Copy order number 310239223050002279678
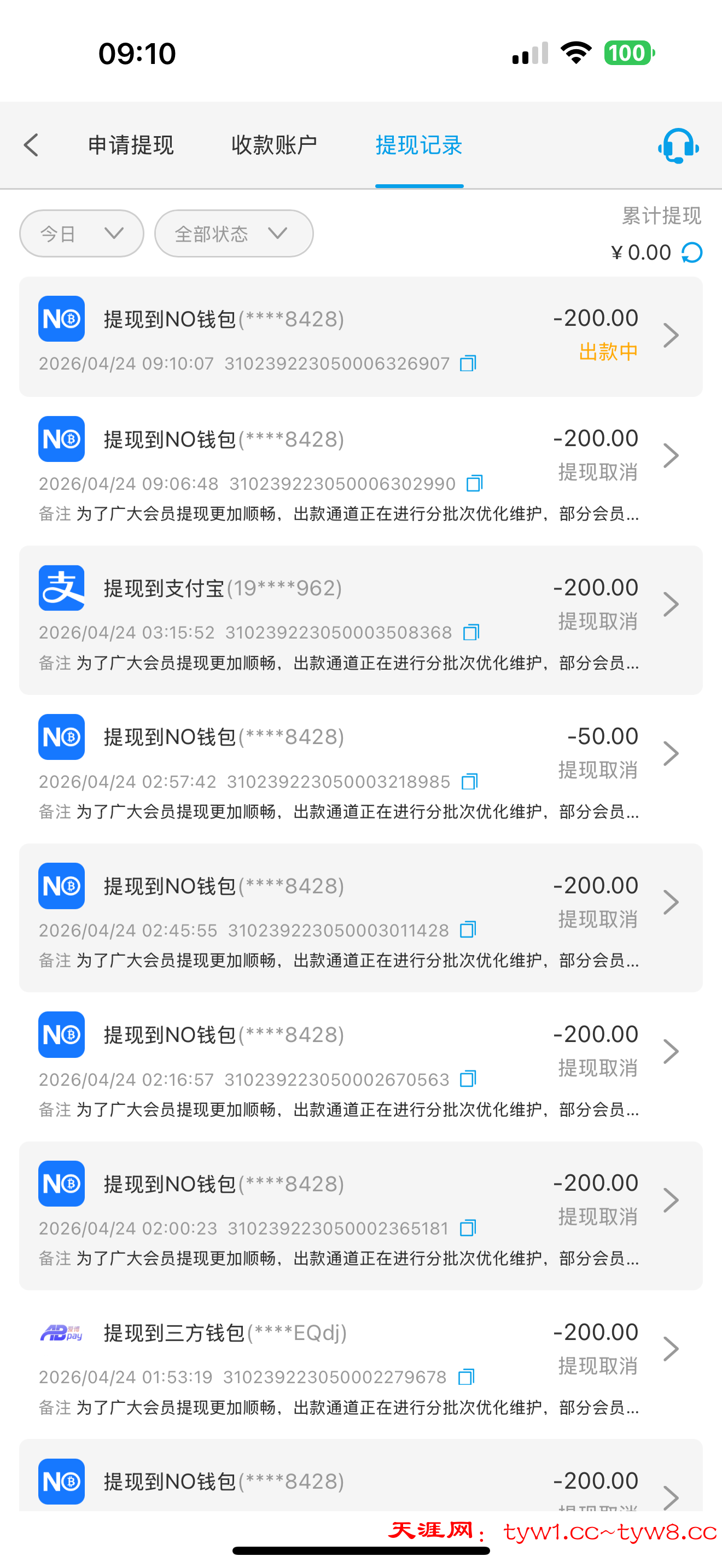The width and height of the screenshot is (722, 1568). click(467, 1377)
